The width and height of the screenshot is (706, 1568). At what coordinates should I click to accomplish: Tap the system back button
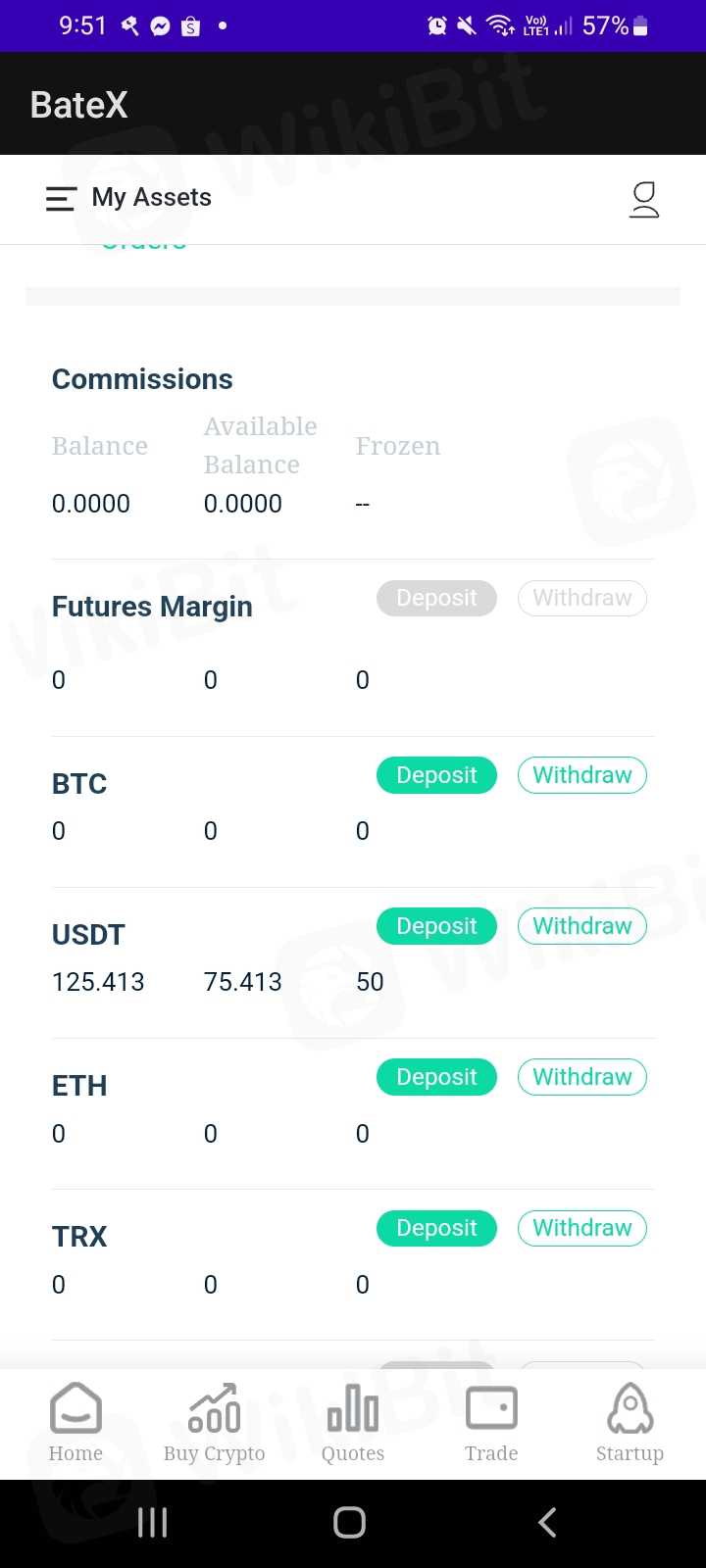tap(547, 1522)
